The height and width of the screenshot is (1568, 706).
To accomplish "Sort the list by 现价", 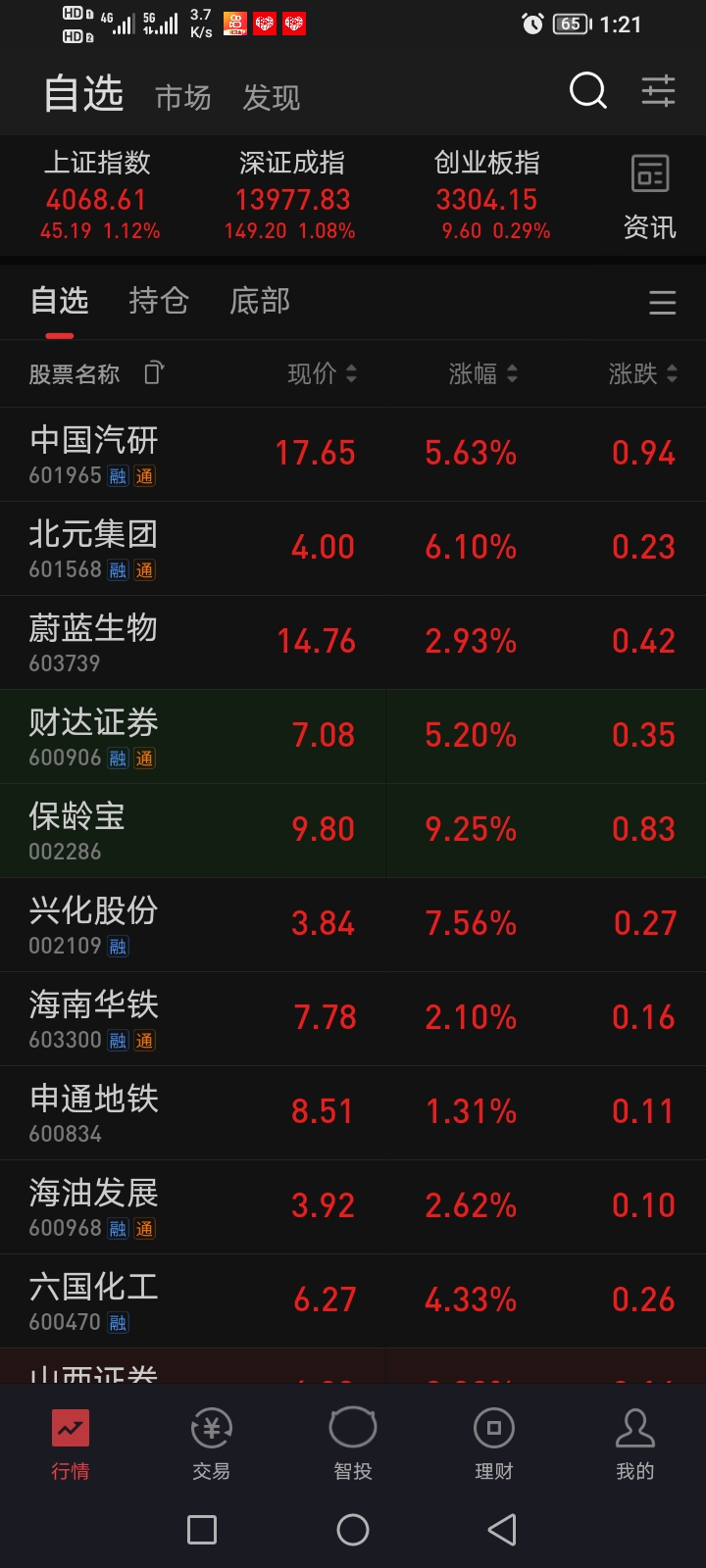I will 322,373.
